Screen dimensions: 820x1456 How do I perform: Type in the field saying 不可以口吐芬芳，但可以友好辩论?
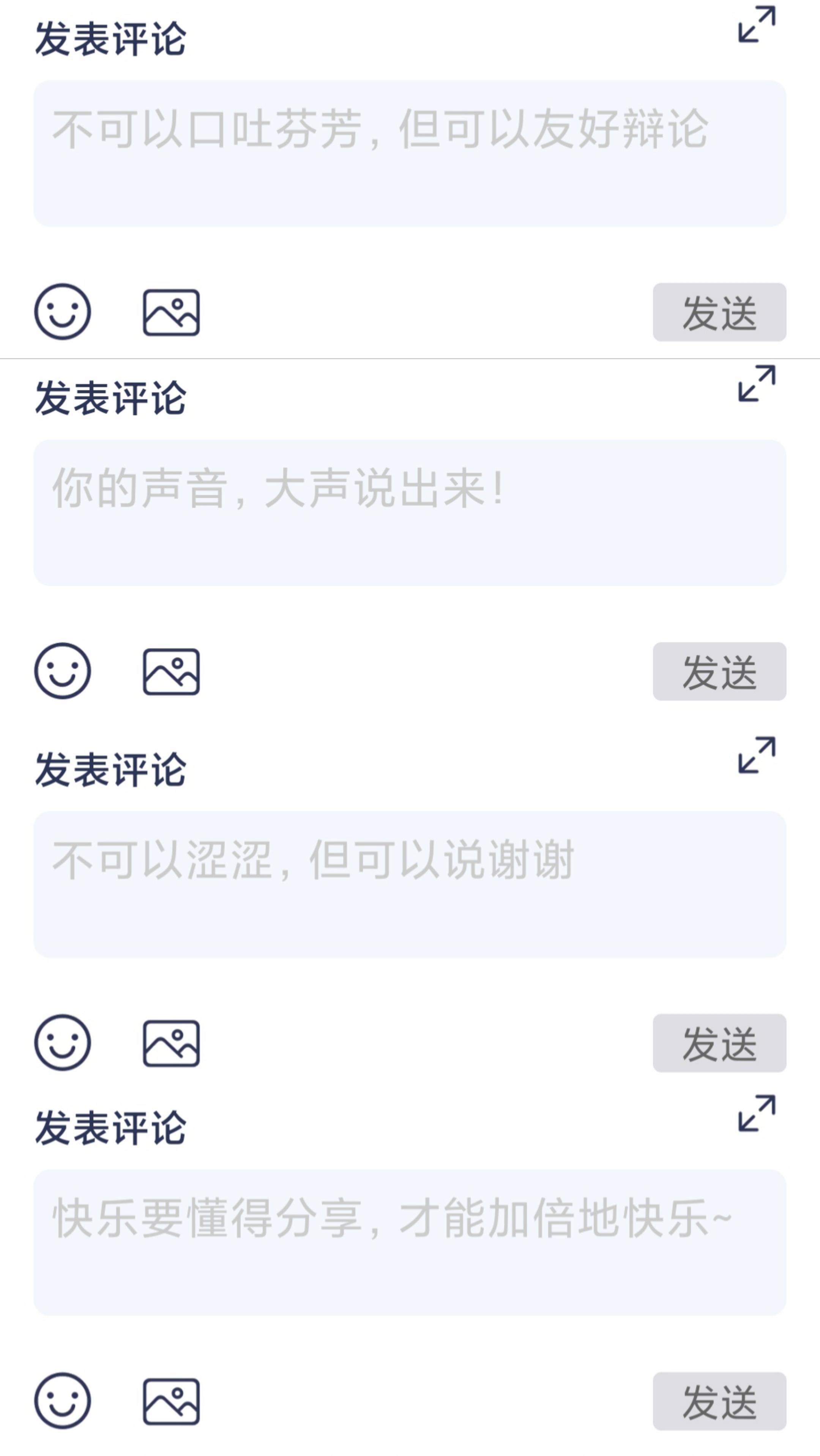point(410,154)
